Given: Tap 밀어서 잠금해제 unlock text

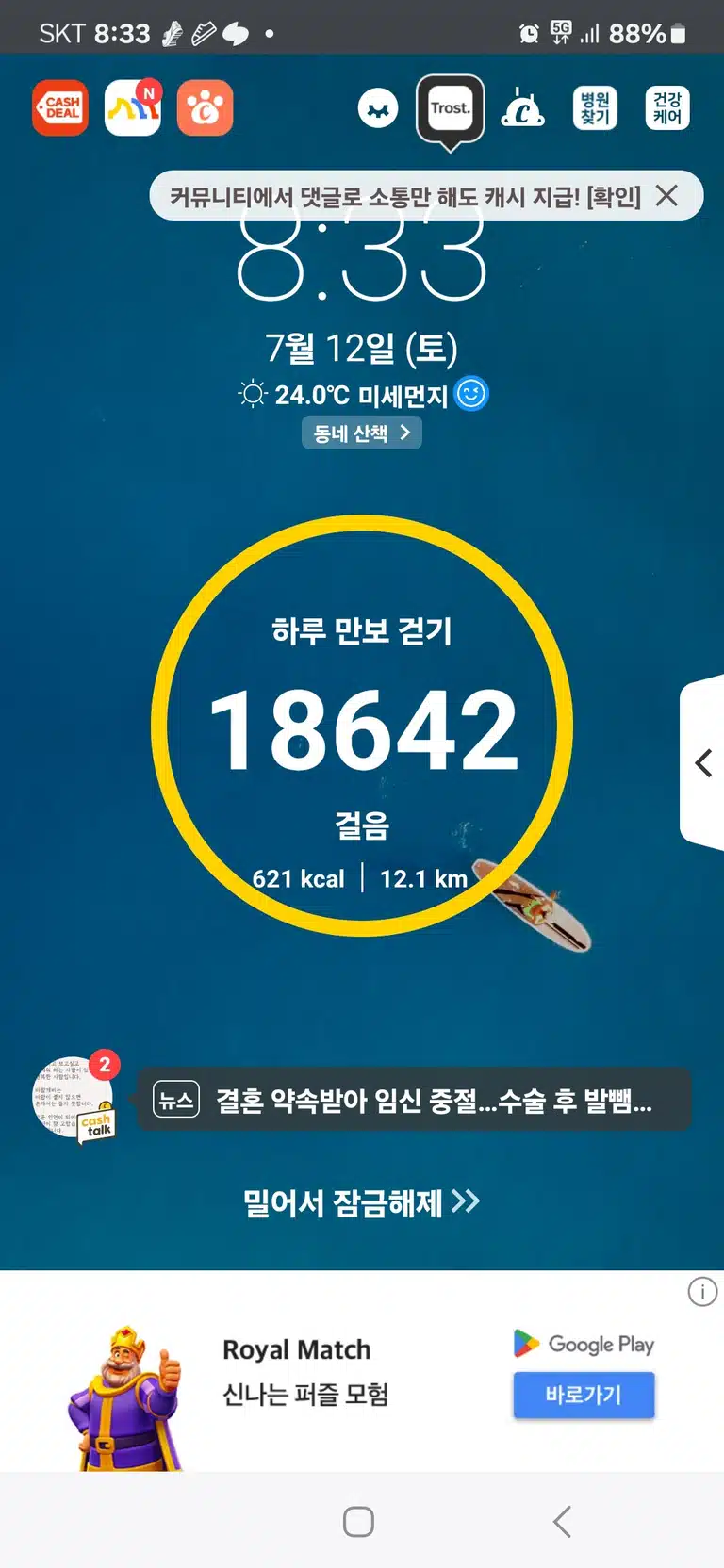Looking at the screenshot, I should [x=362, y=1202].
